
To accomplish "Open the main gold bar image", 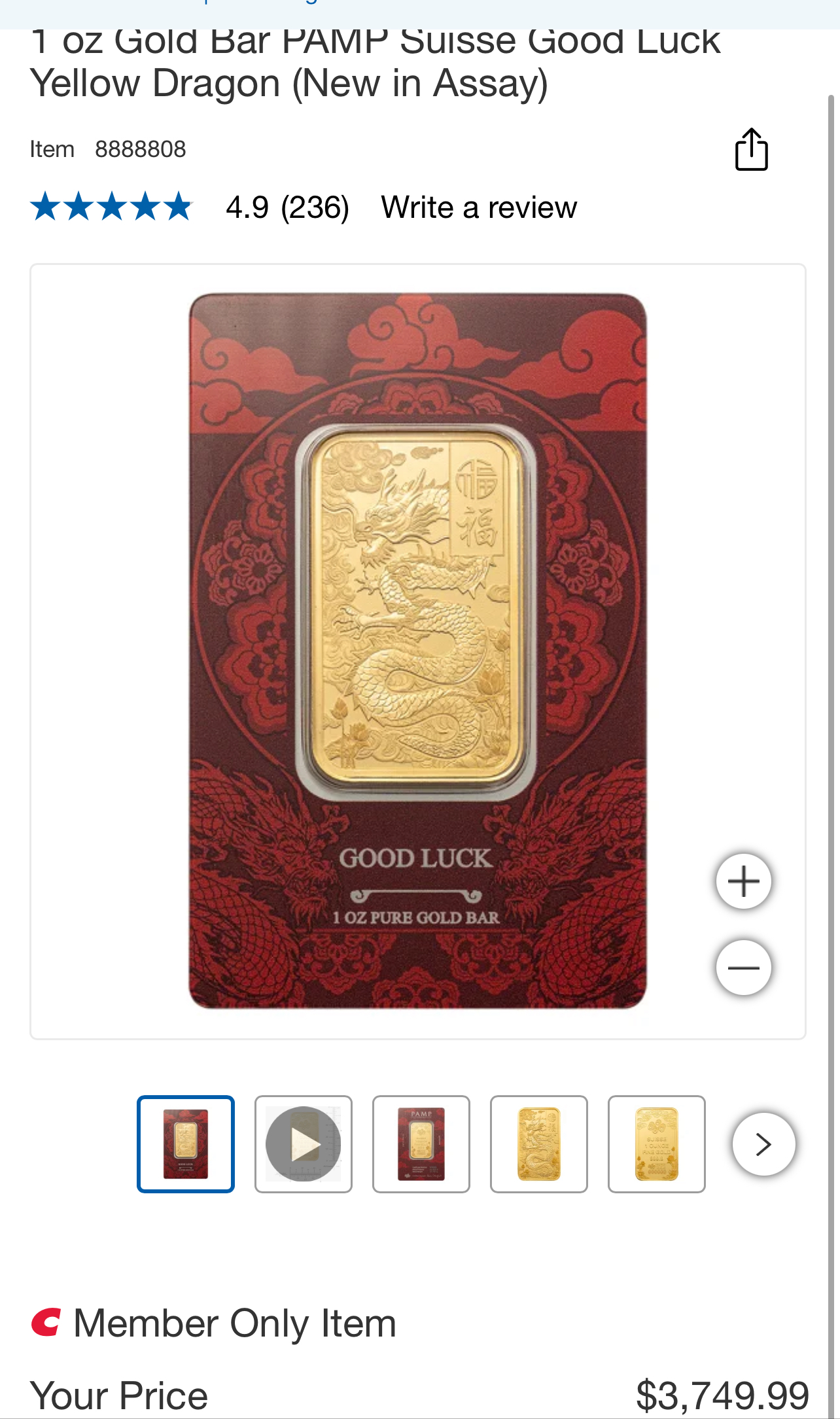I will tap(418, 652).
